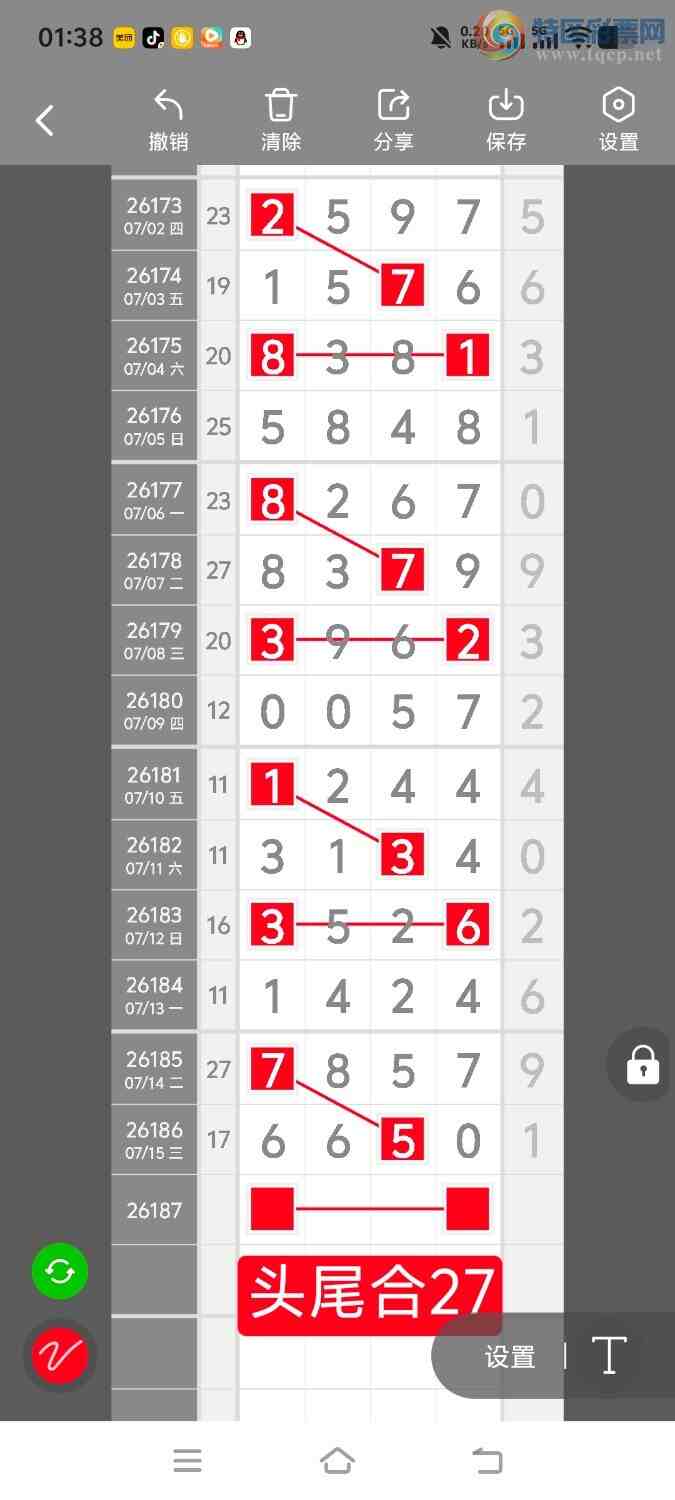Open the 设置 option in the floating pill

[x=510, y=1357]
